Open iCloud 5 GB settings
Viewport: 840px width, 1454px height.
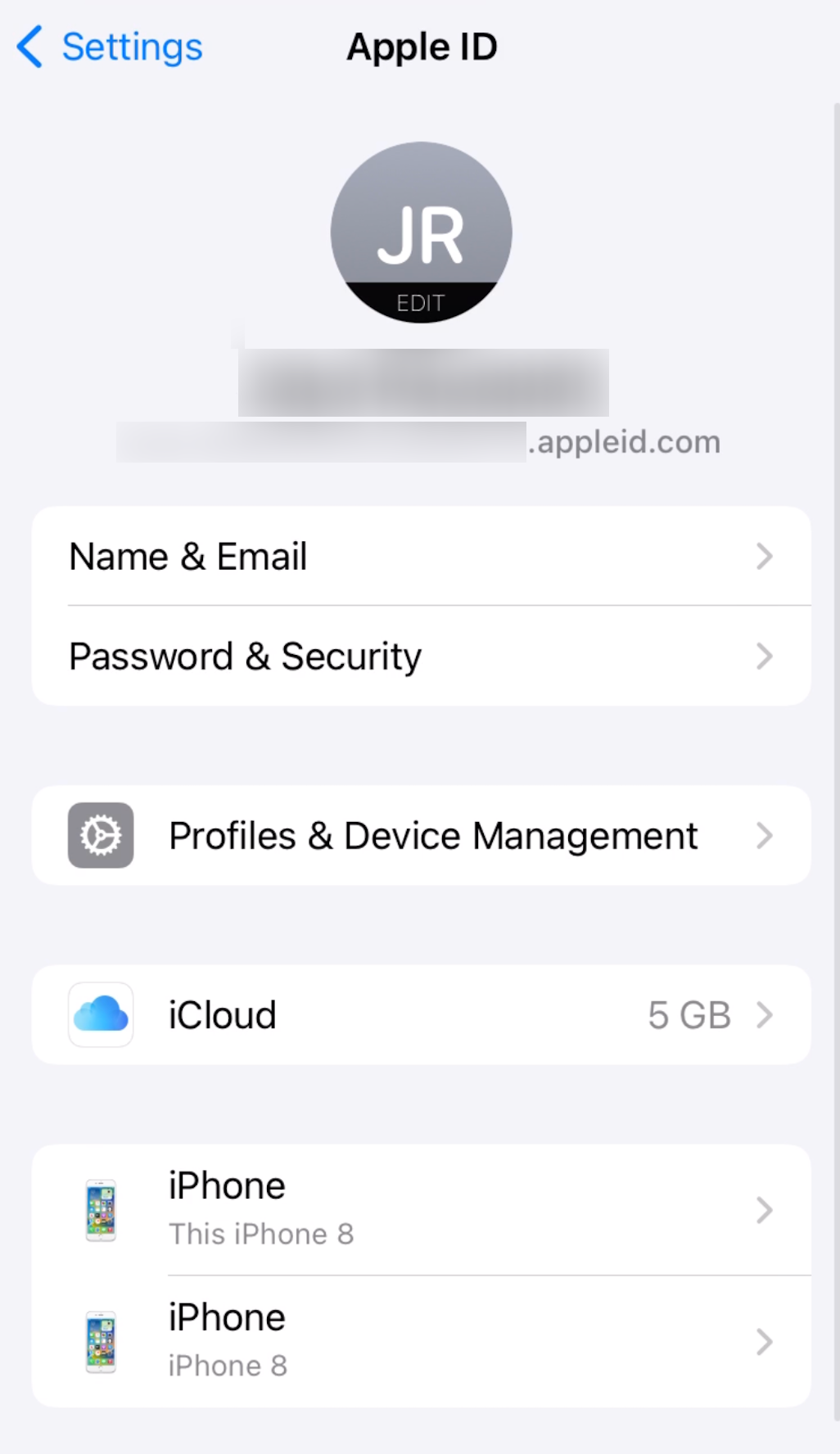421,1015
